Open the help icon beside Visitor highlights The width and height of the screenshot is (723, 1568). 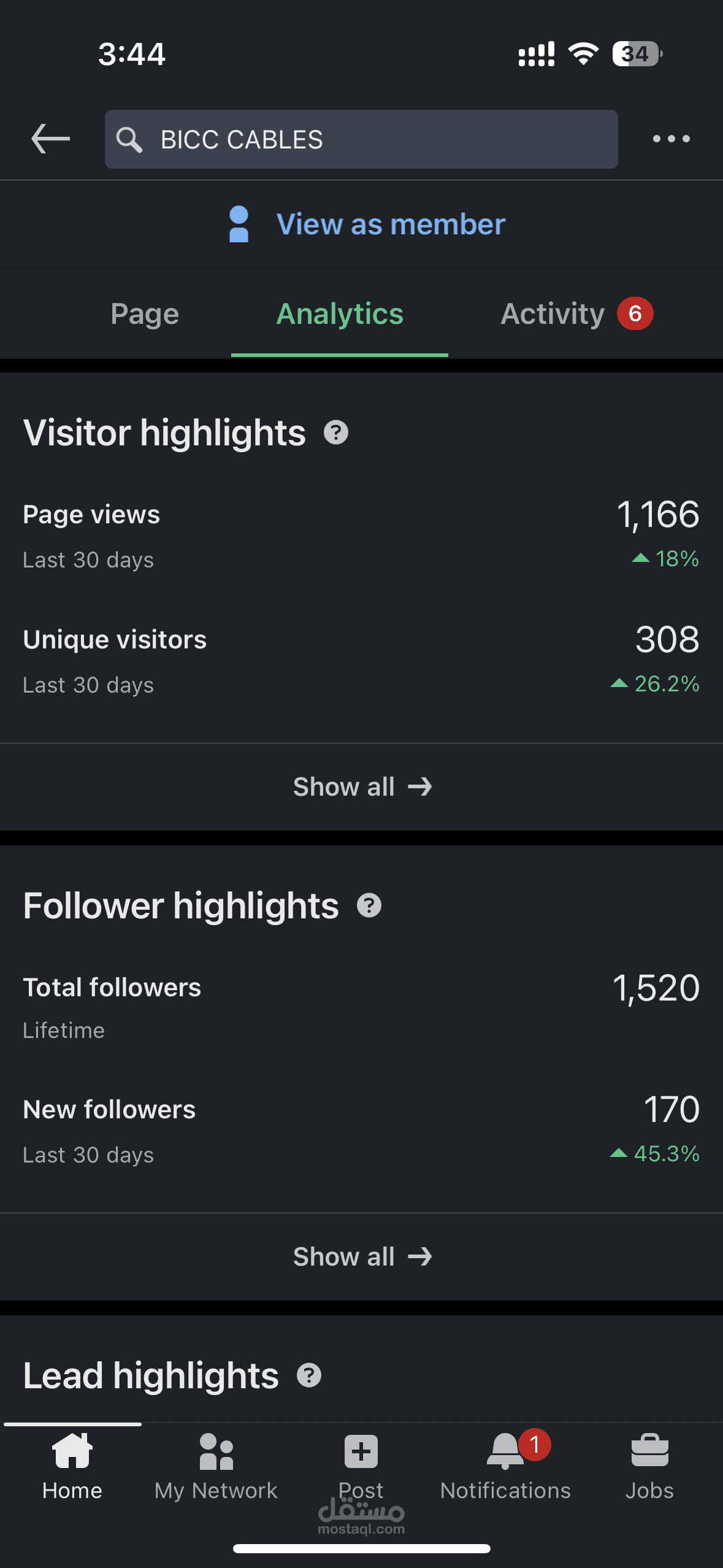pos(336,432)
